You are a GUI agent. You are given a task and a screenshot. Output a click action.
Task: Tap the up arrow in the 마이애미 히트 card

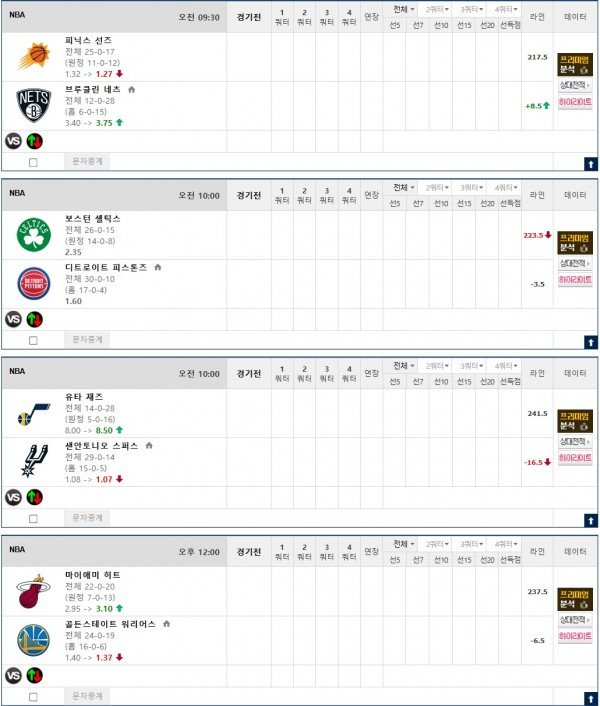click(x=590, y=697)
